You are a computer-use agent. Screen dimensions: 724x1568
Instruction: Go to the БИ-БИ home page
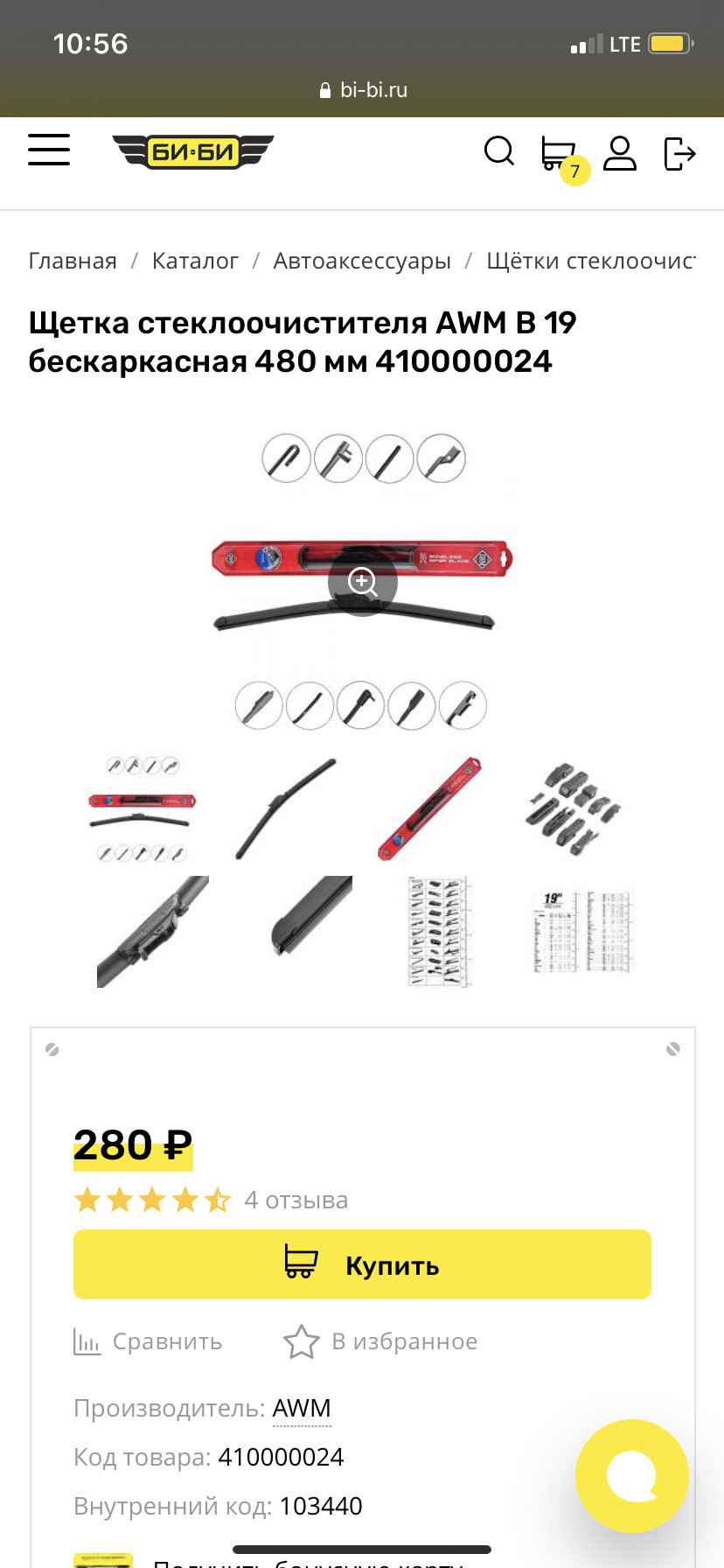(193, 152)
